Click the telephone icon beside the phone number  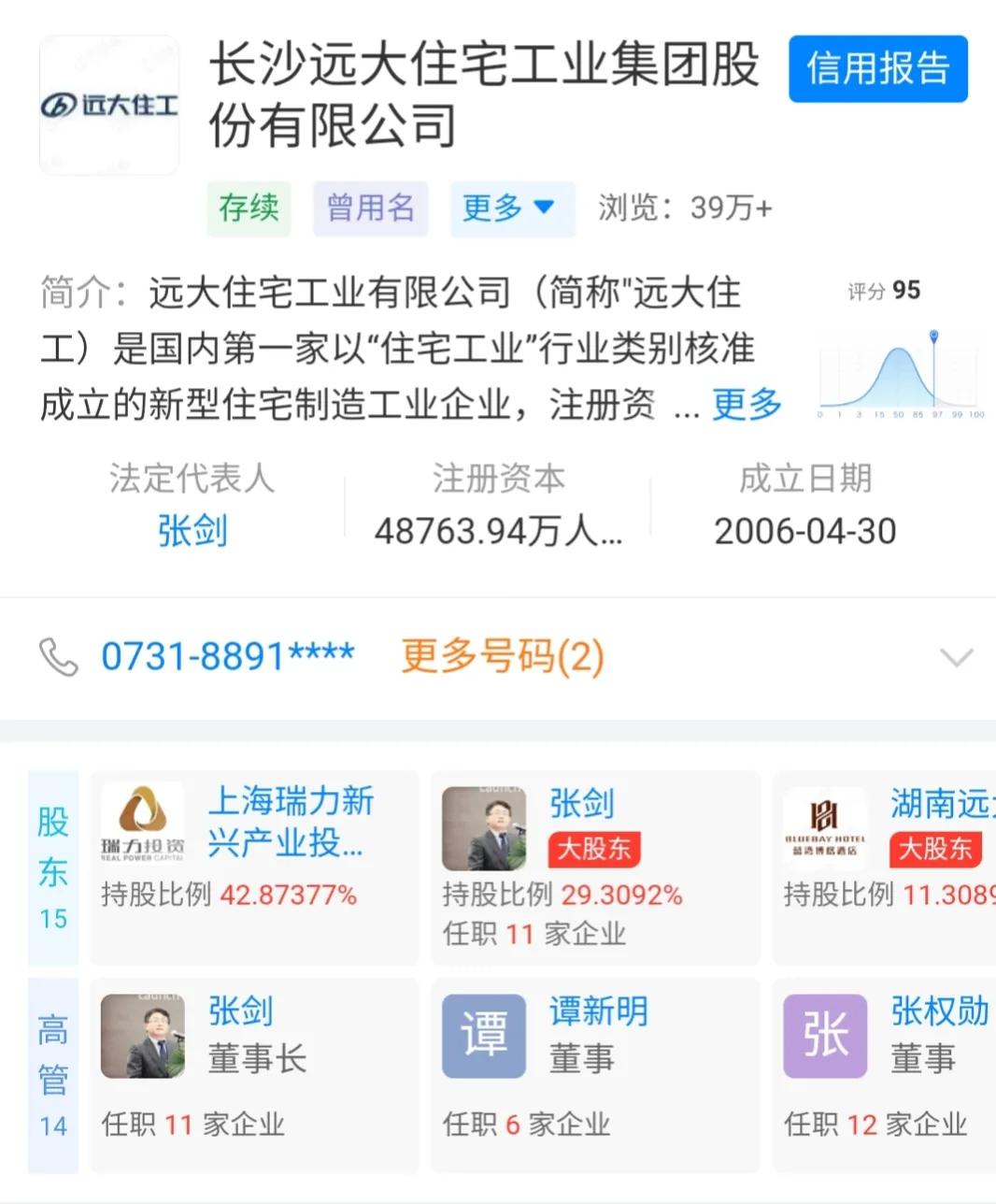click(x=58, y=657)
